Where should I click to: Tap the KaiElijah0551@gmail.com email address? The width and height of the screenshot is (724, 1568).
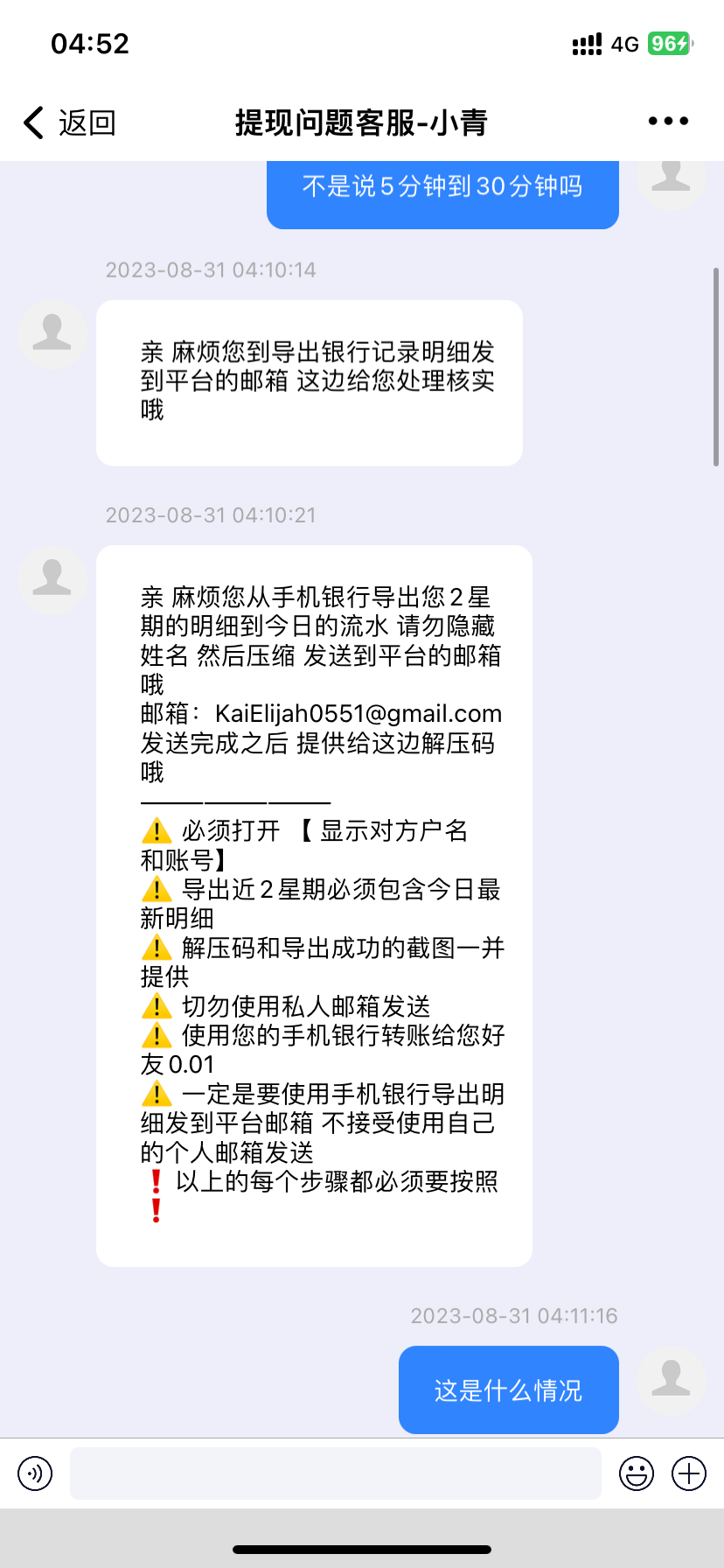pos(358,714)
